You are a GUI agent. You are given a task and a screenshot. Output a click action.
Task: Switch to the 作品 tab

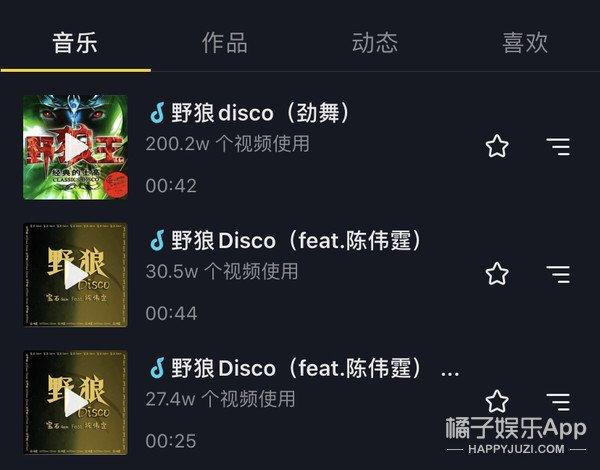coord(225,43)
